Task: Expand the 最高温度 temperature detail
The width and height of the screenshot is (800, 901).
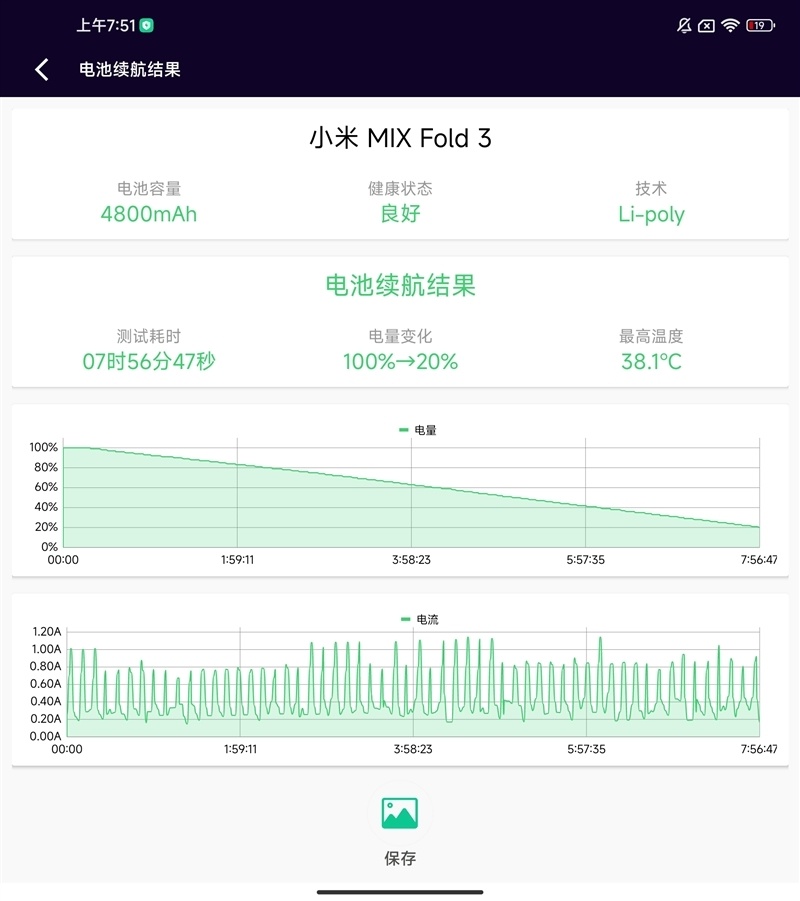Action: pyautogui.click(x=651, y=349)
